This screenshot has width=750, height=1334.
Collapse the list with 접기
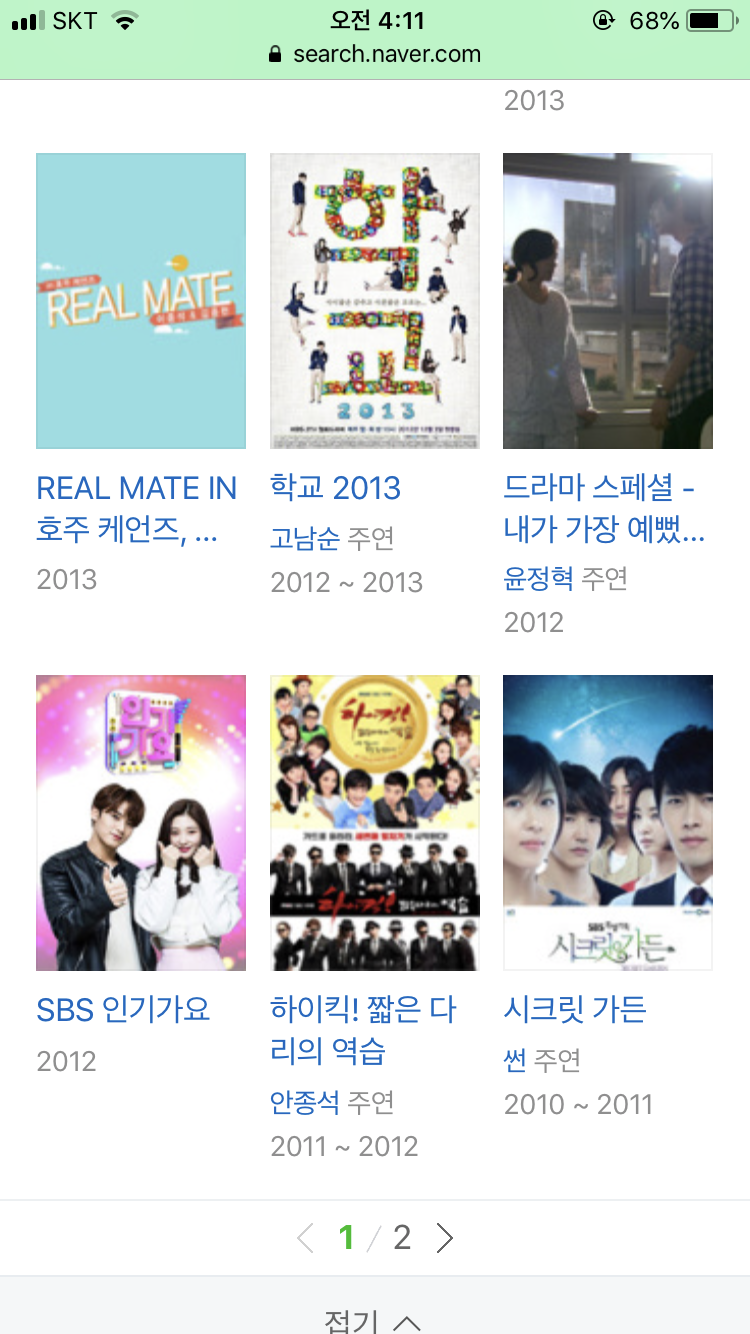pyautogui.click(x=372, y=1320)
